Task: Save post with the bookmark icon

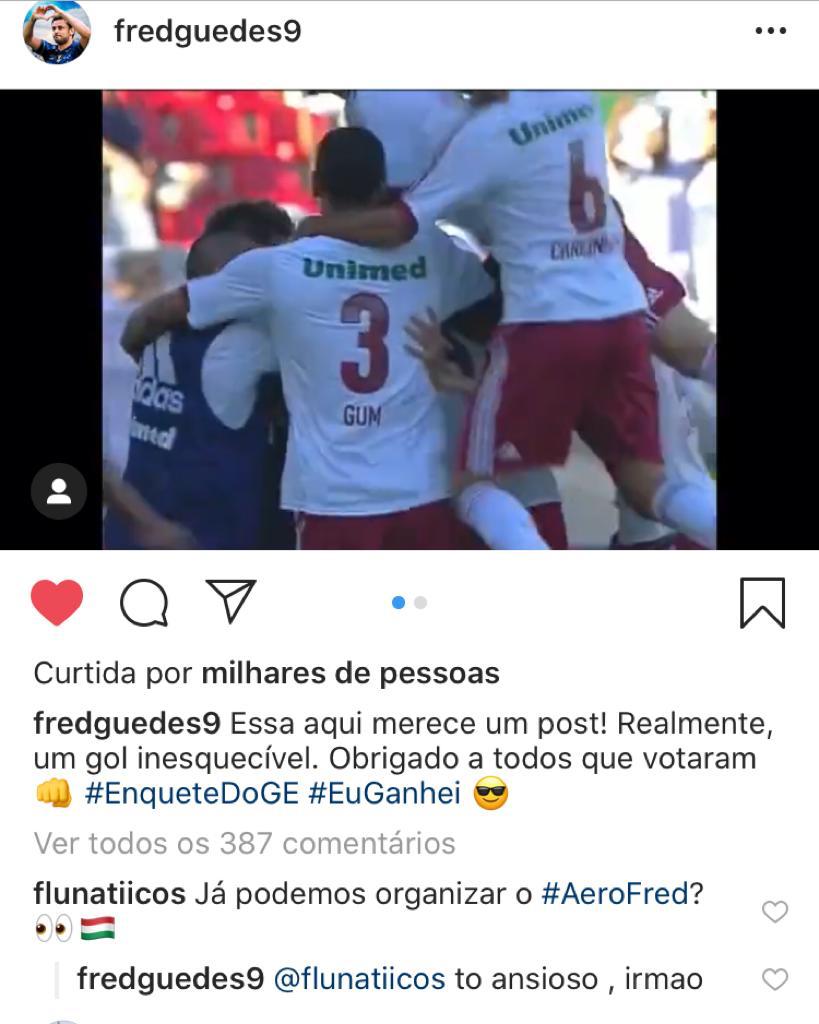Action: 762,603
